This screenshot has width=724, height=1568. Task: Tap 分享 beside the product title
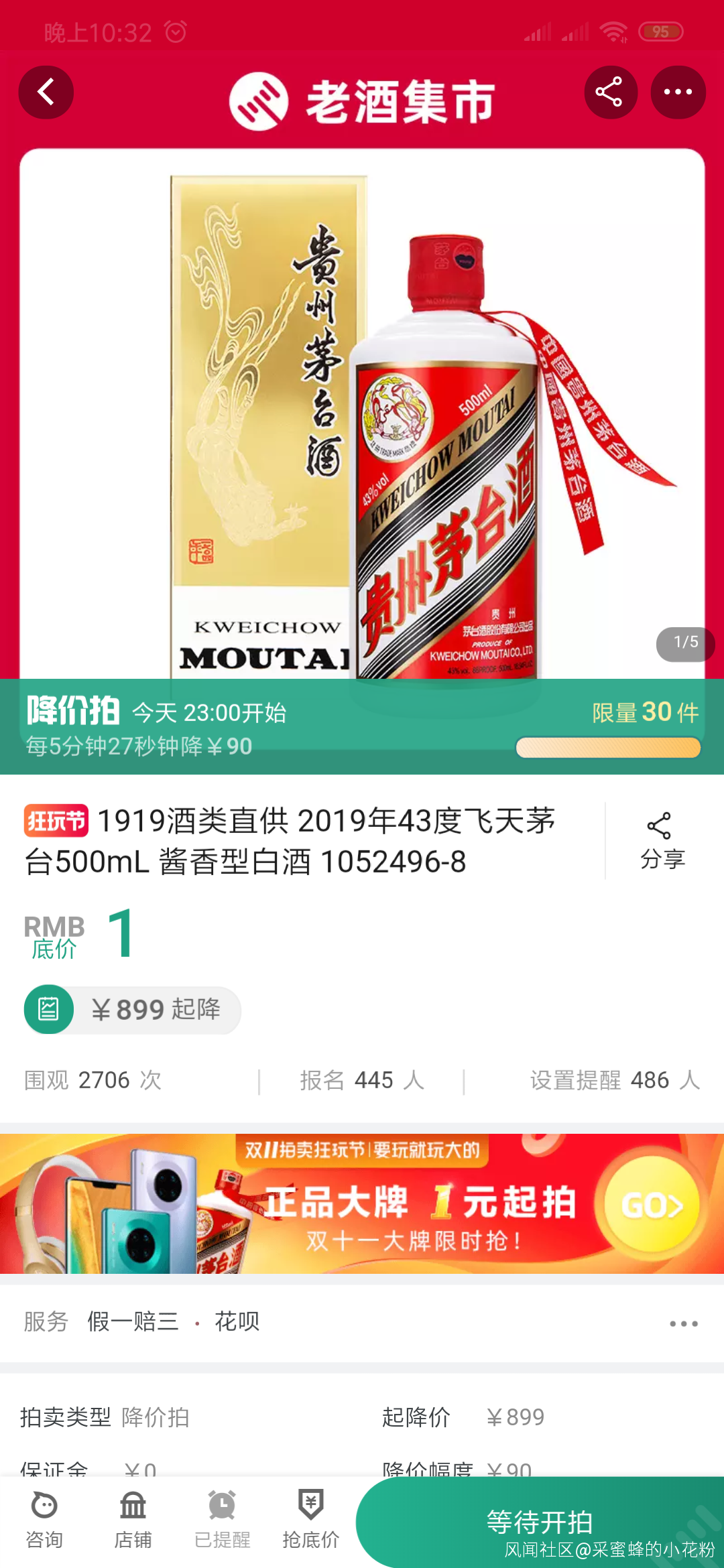click(x=662, y=841)
